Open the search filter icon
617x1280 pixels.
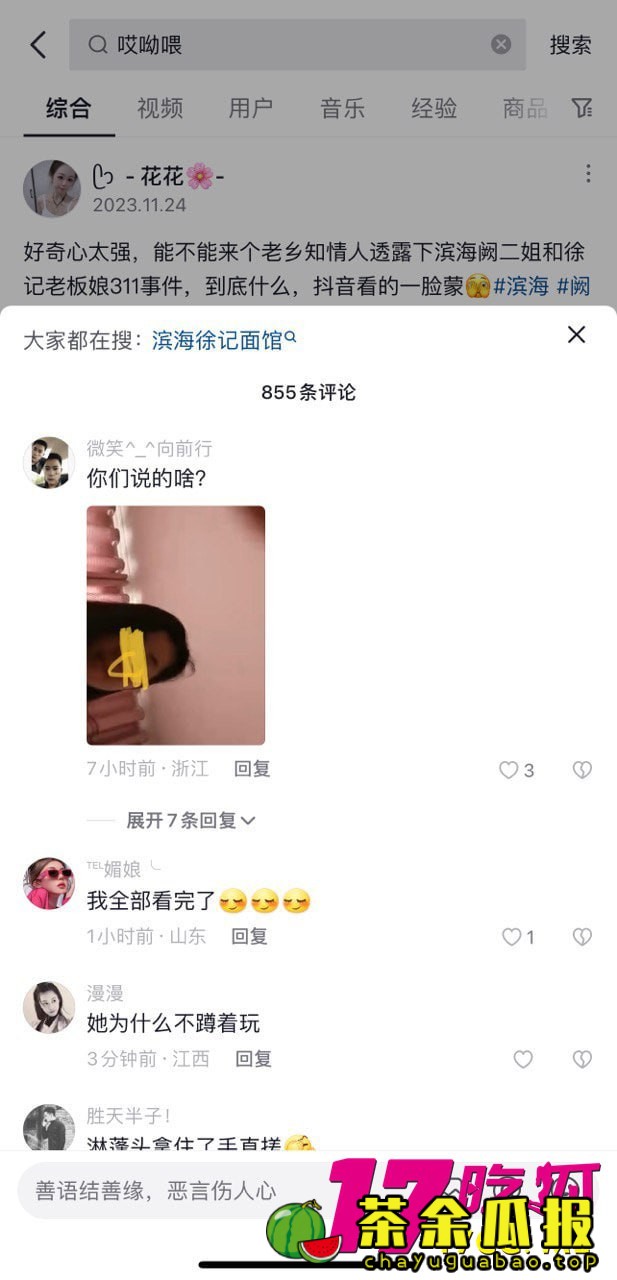(582, 108)
